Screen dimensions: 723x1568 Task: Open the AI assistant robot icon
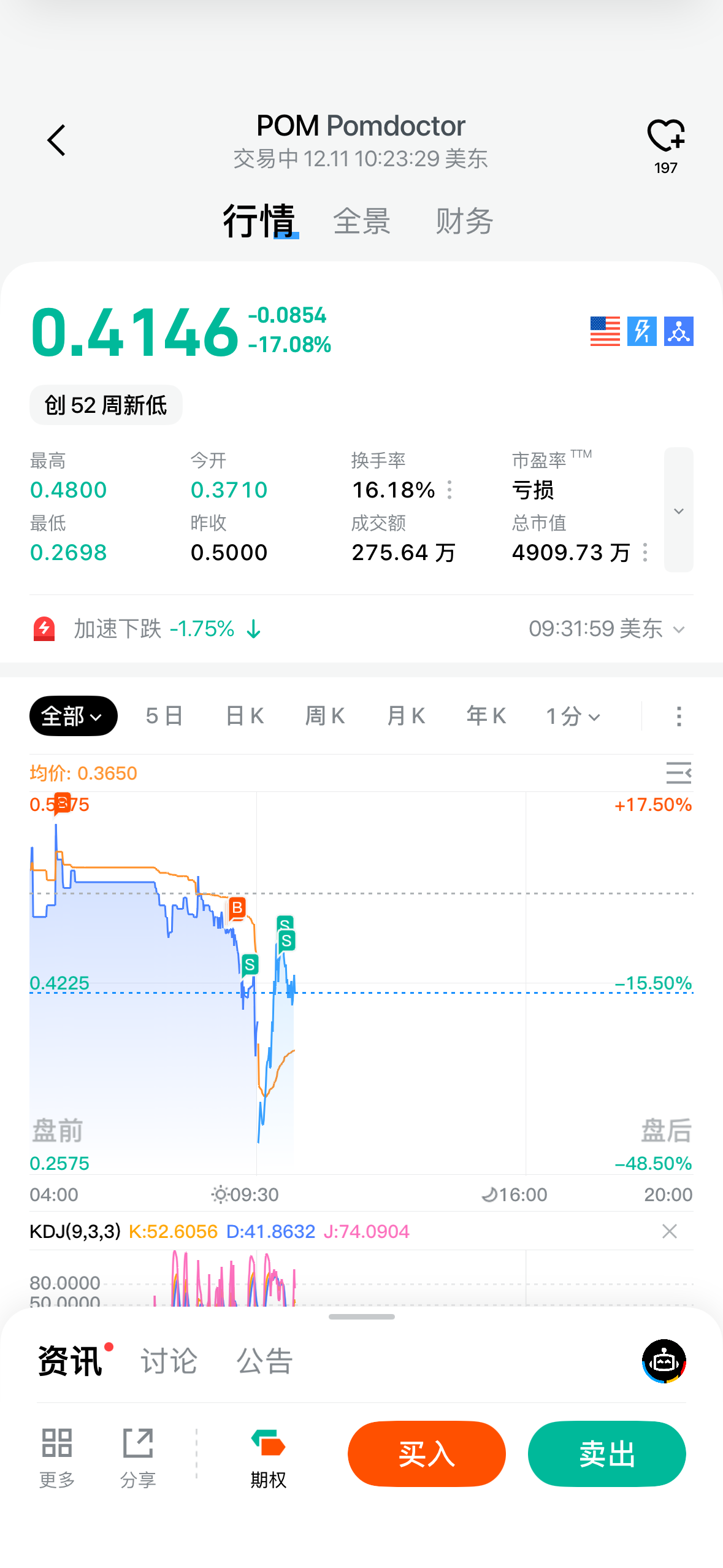(x=664, y=1361)
